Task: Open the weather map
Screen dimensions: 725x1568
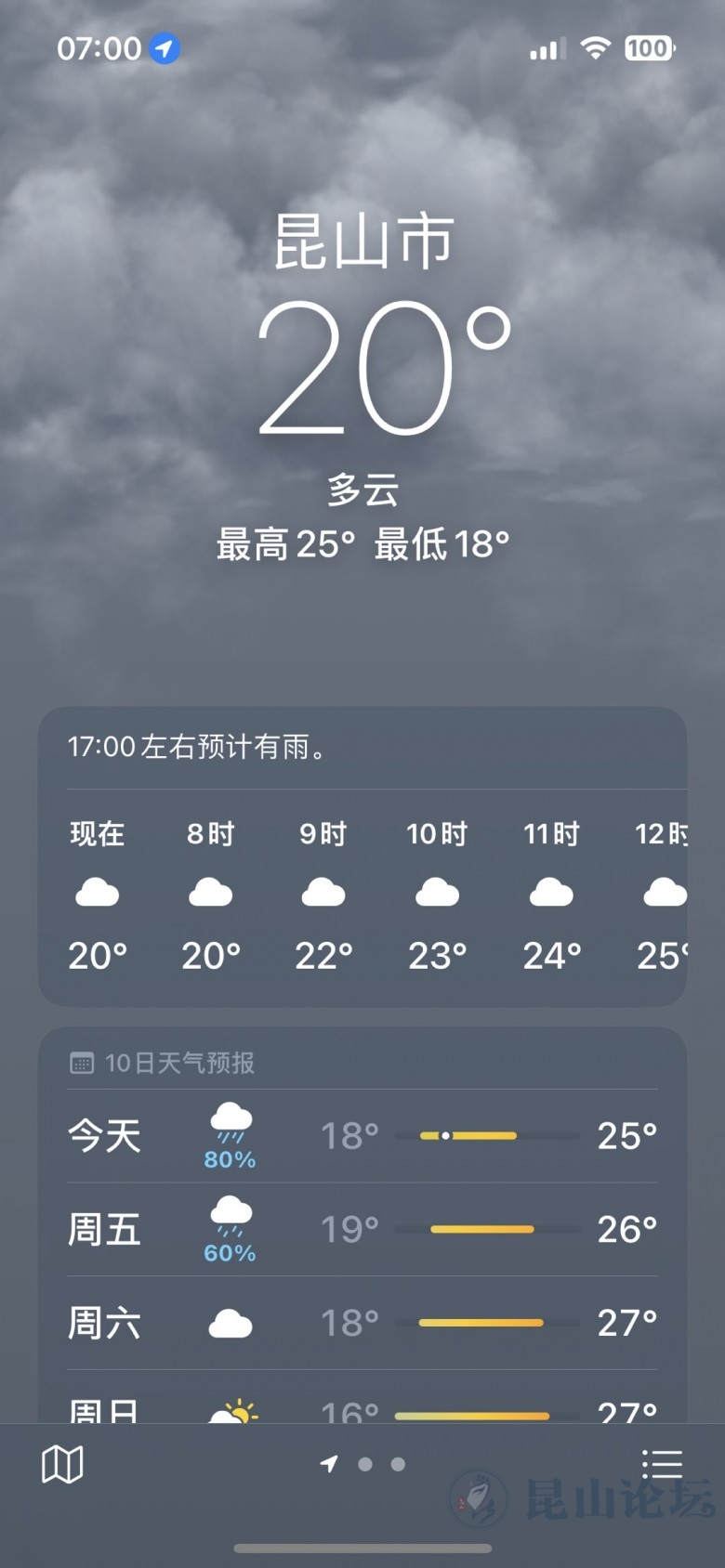Action: 62,1465
